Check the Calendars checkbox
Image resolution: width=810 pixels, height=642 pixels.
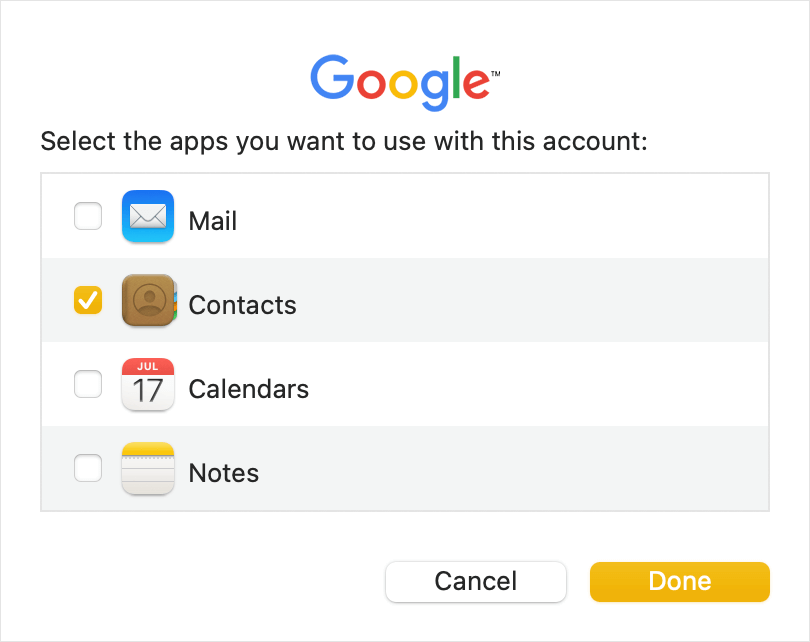[x=88, y=384]
